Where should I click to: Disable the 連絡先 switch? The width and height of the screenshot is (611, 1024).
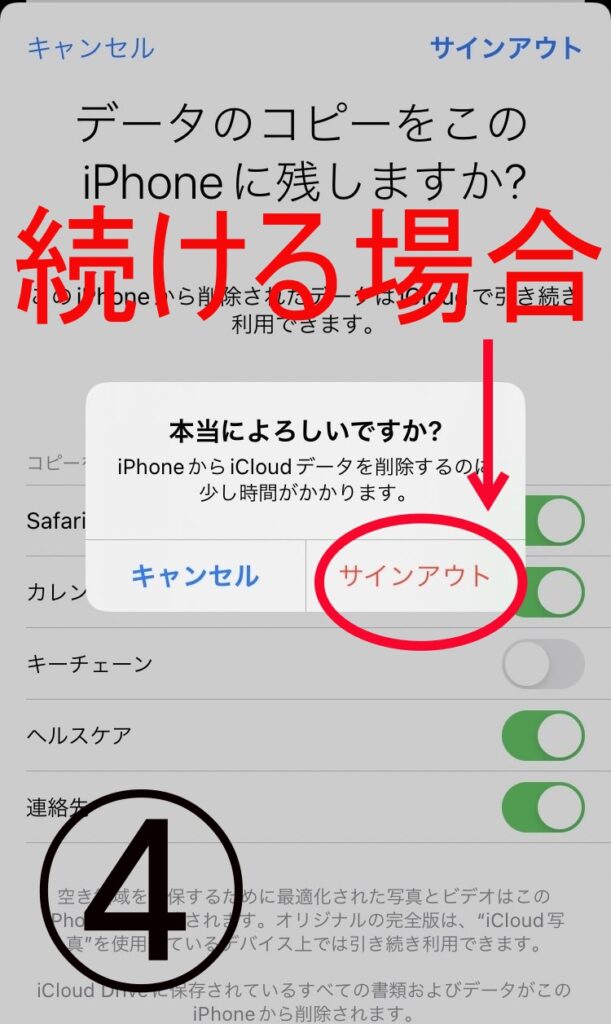pos(542,807)
